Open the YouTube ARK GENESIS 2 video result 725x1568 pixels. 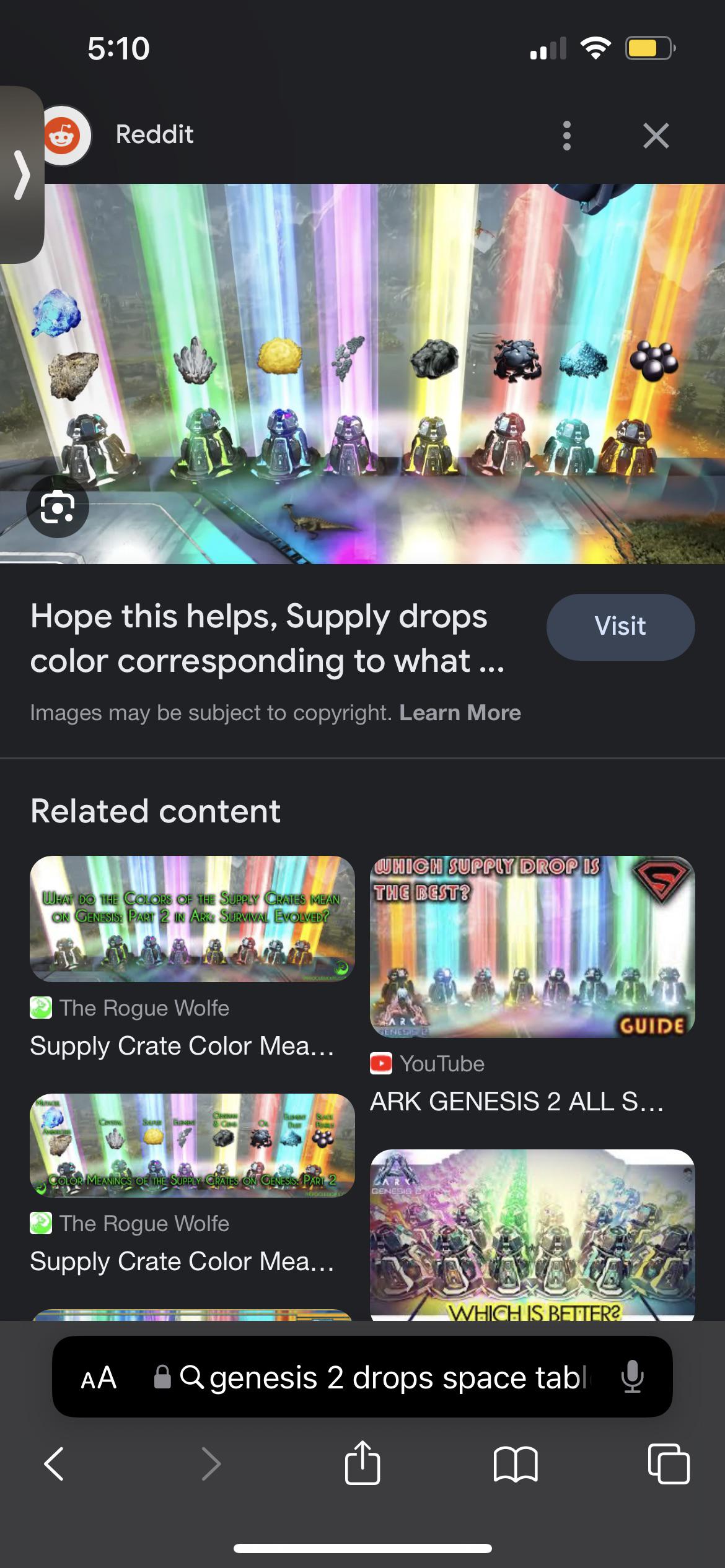pos(532,946)
